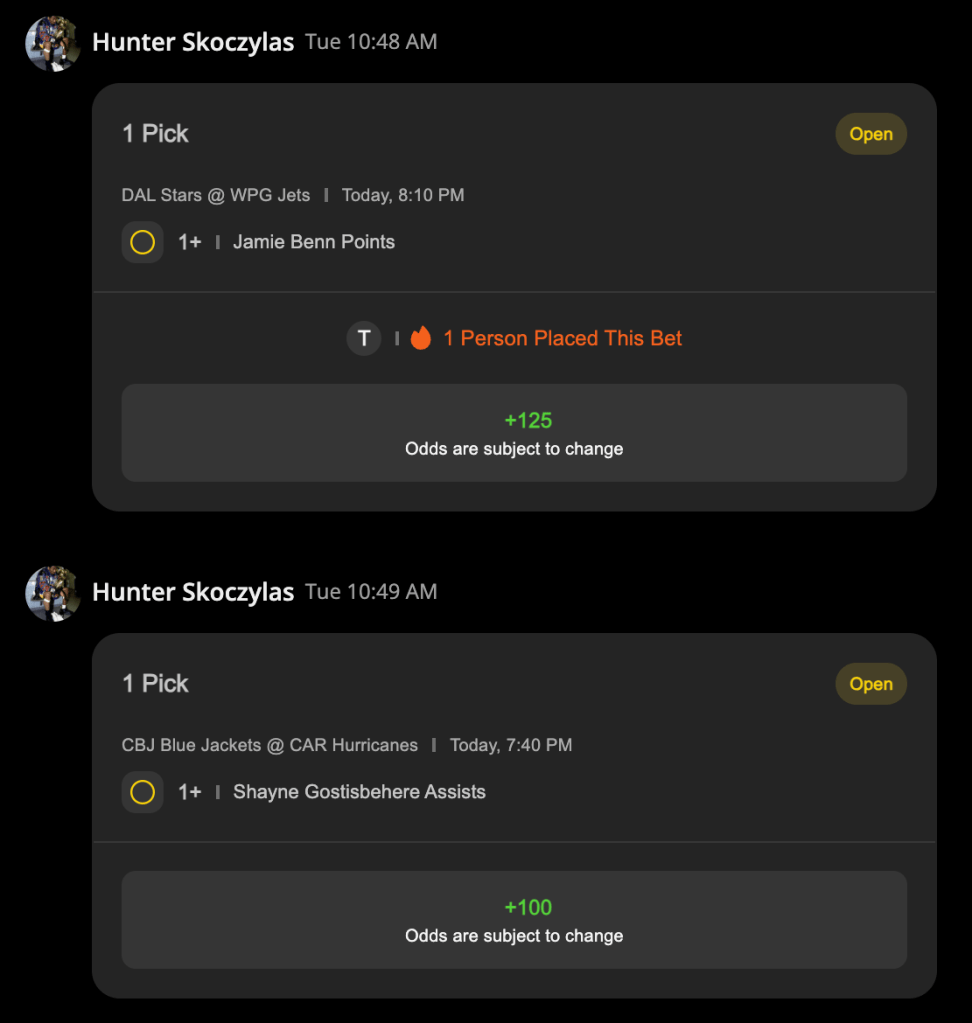Tap the +125 odds button
The width and height of the screenshot is (972, 1023).
tap(514, 433)
